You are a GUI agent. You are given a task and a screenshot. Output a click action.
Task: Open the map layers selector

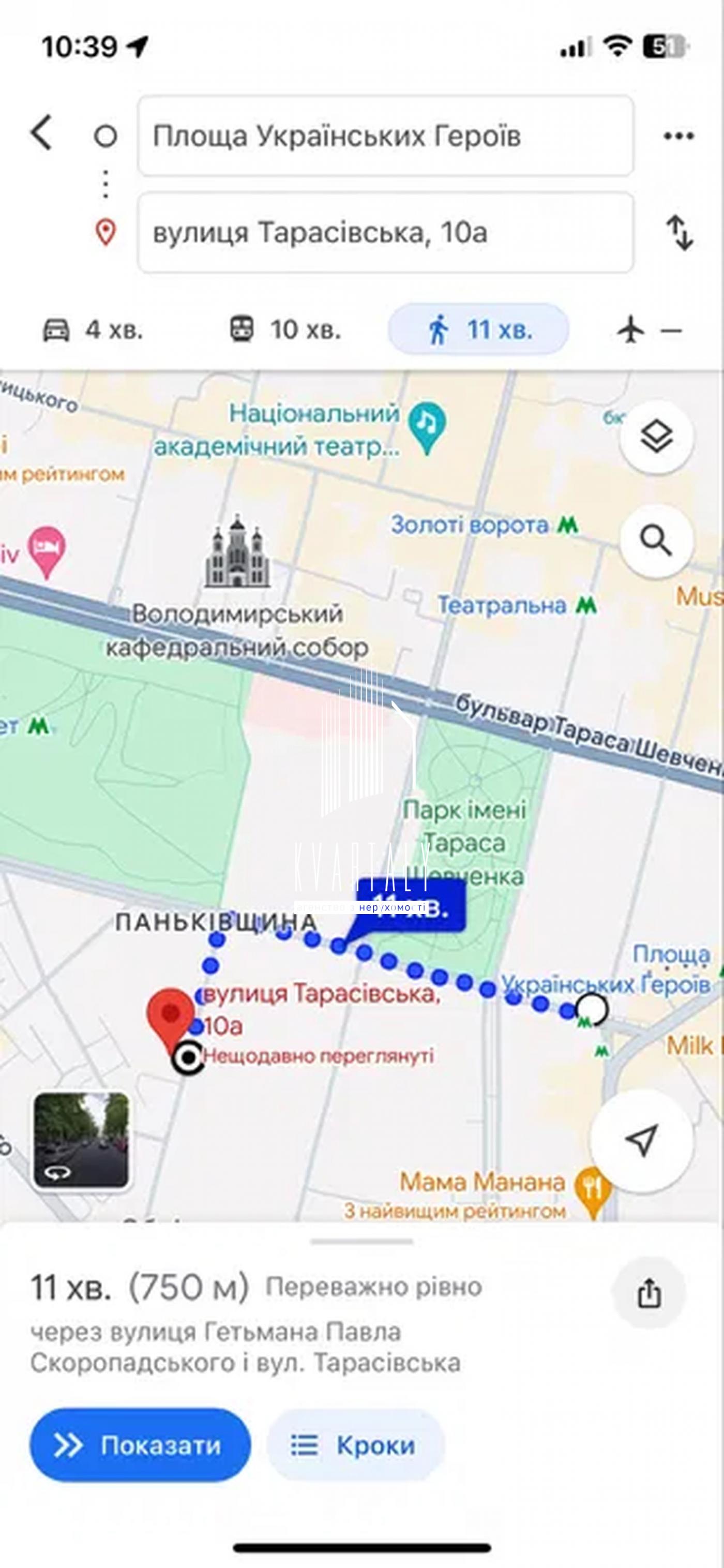point(656,437)
